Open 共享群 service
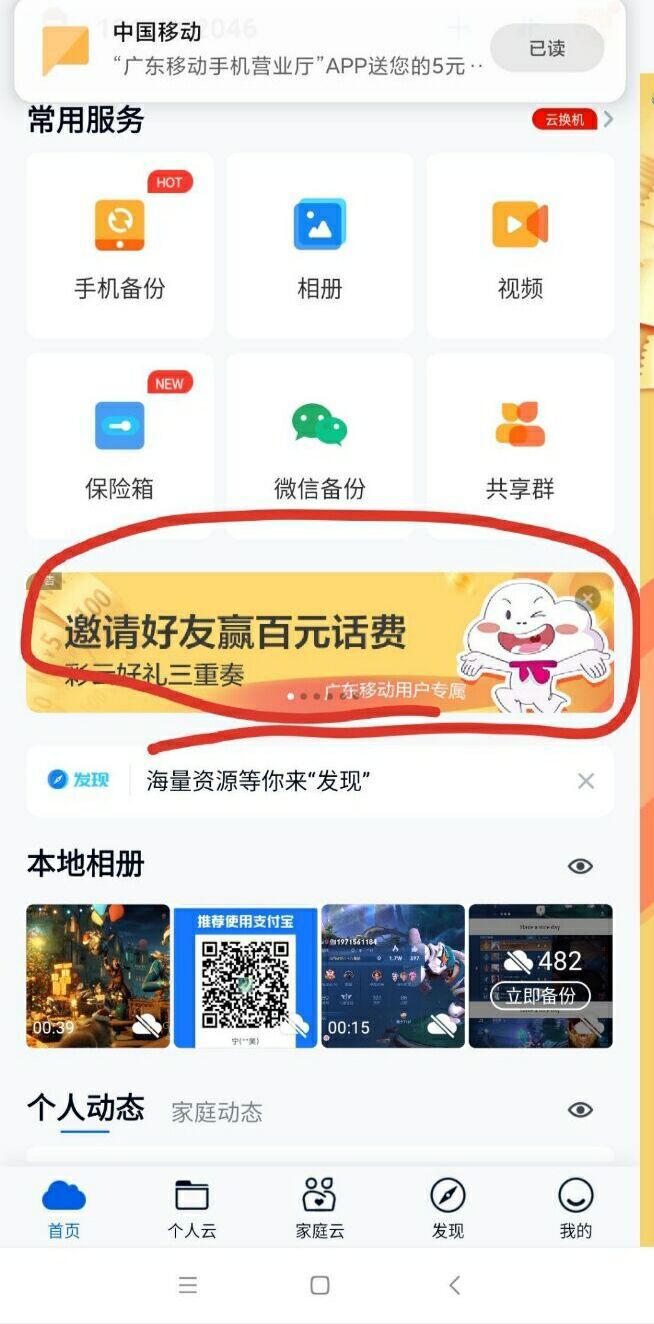 click(520, 445)
